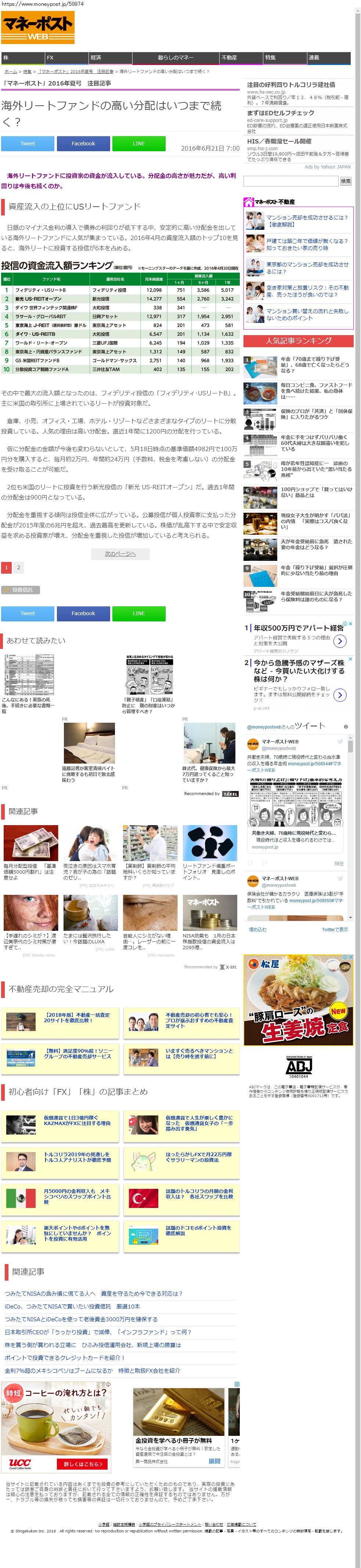This screenshot has height=1568, width=361.
Task: Go to 次のページへ
Action: click(x=120, y=554)
